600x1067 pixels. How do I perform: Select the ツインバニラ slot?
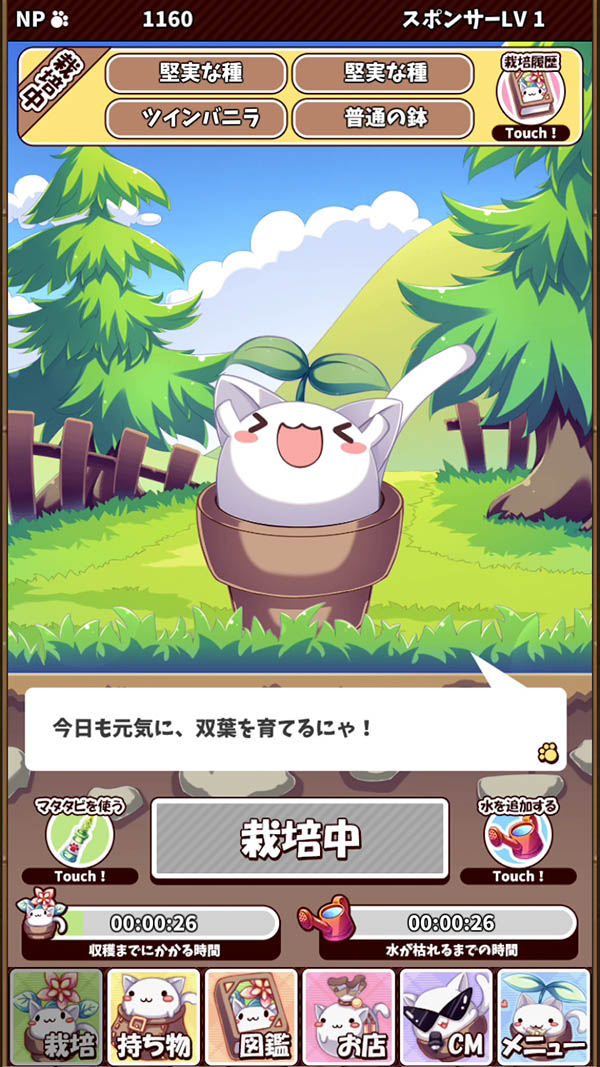tap(196, 118)
